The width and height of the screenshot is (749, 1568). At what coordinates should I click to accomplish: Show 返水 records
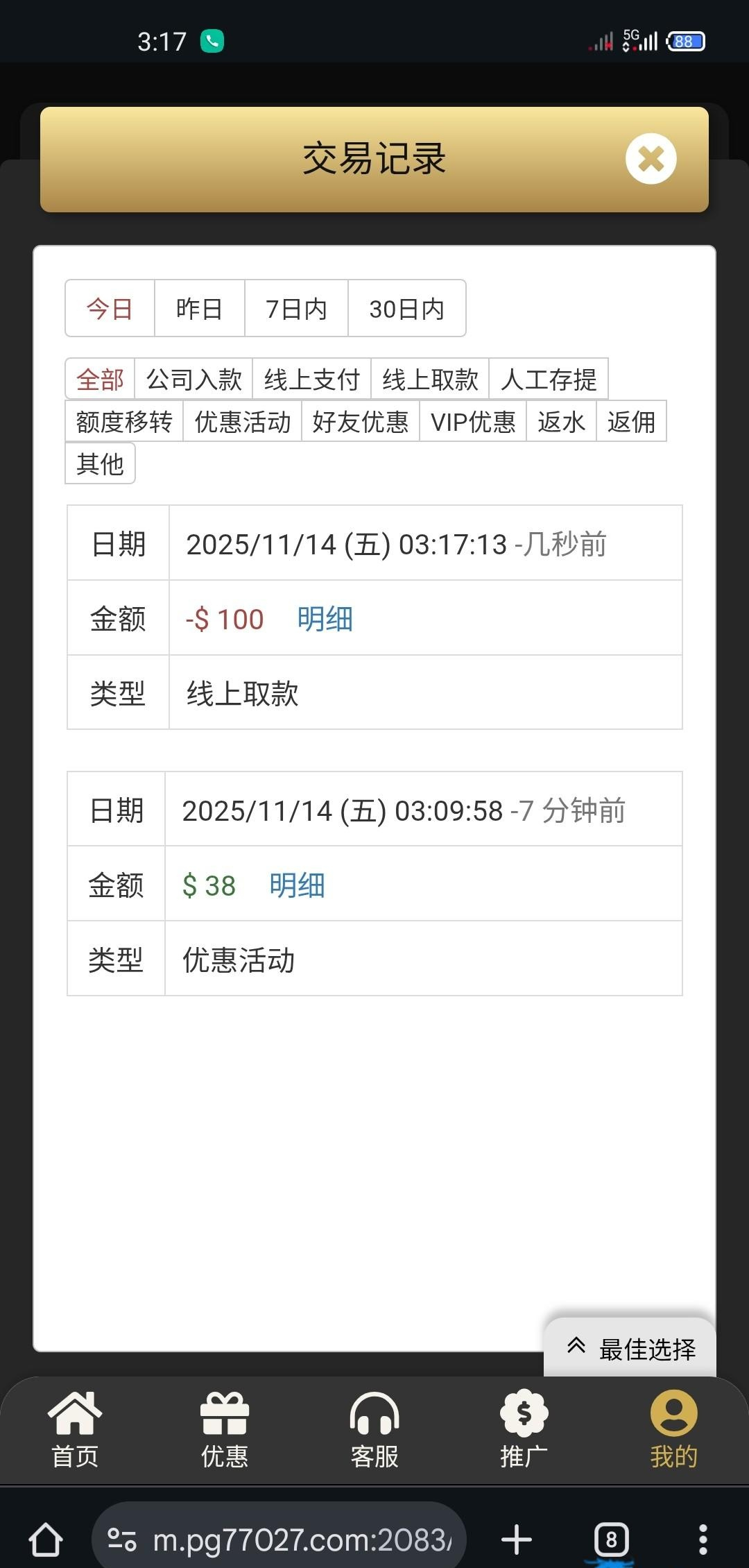coord(561,422)
